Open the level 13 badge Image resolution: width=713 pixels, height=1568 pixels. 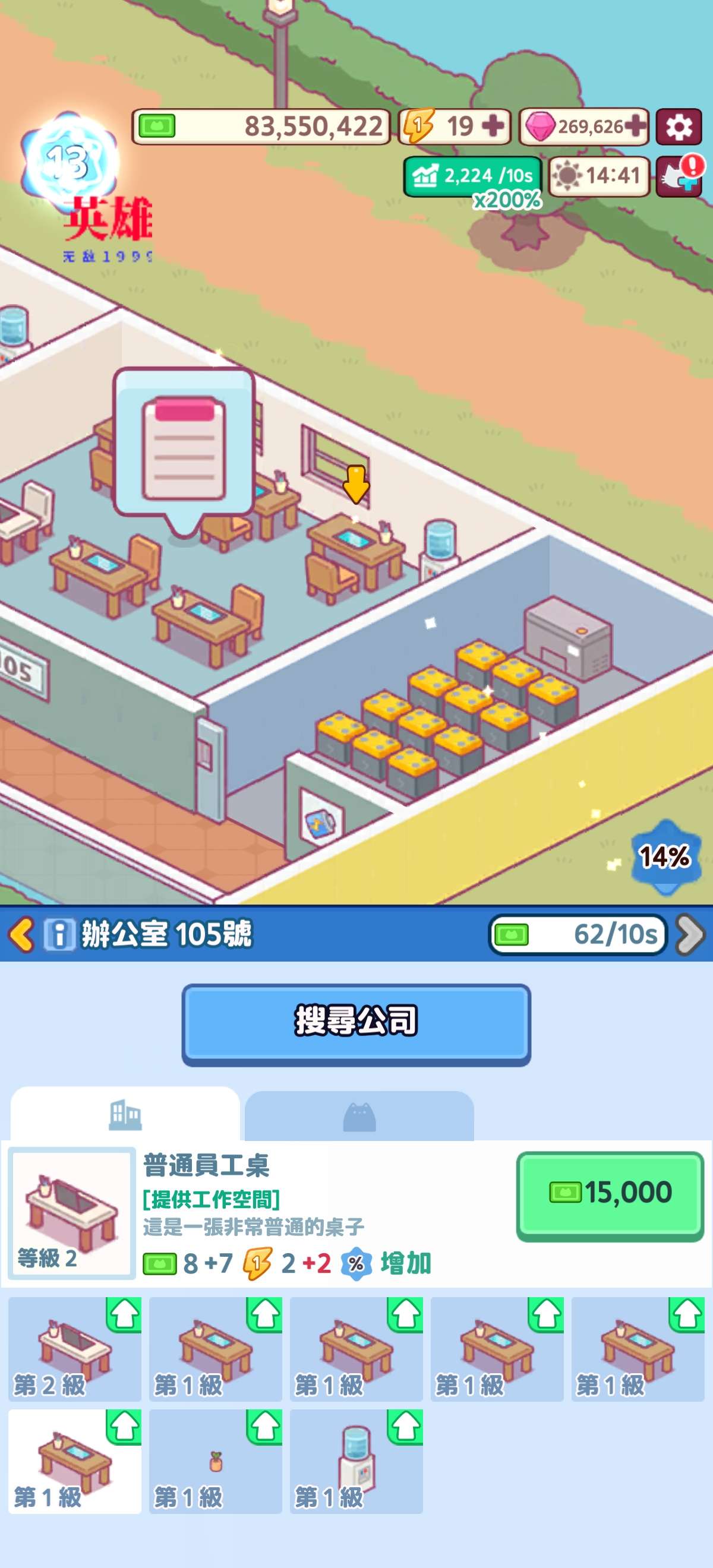click(x=68, y=162)
